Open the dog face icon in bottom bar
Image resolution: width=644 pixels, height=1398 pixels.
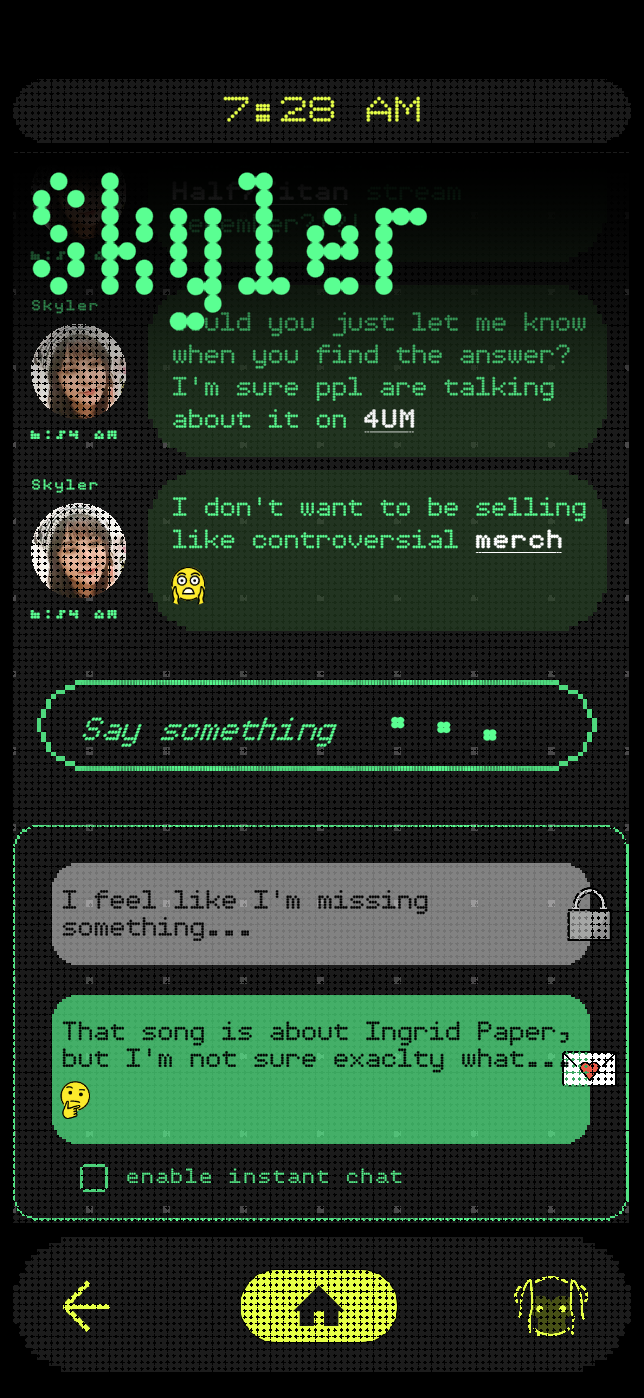point(551,1306)
